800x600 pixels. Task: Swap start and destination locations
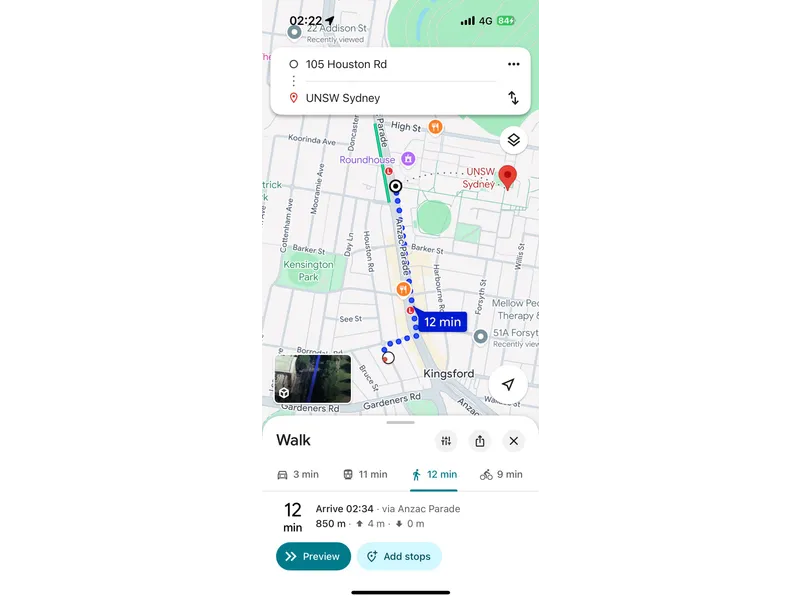click(x=513, y=98)
